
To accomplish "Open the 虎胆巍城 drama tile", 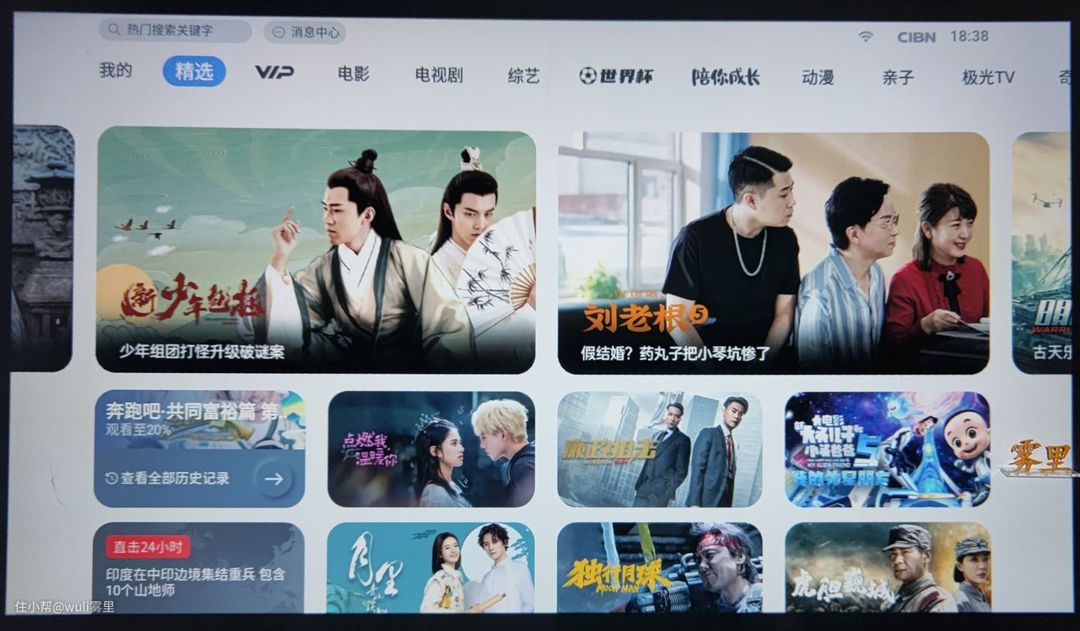I will 887,567.
